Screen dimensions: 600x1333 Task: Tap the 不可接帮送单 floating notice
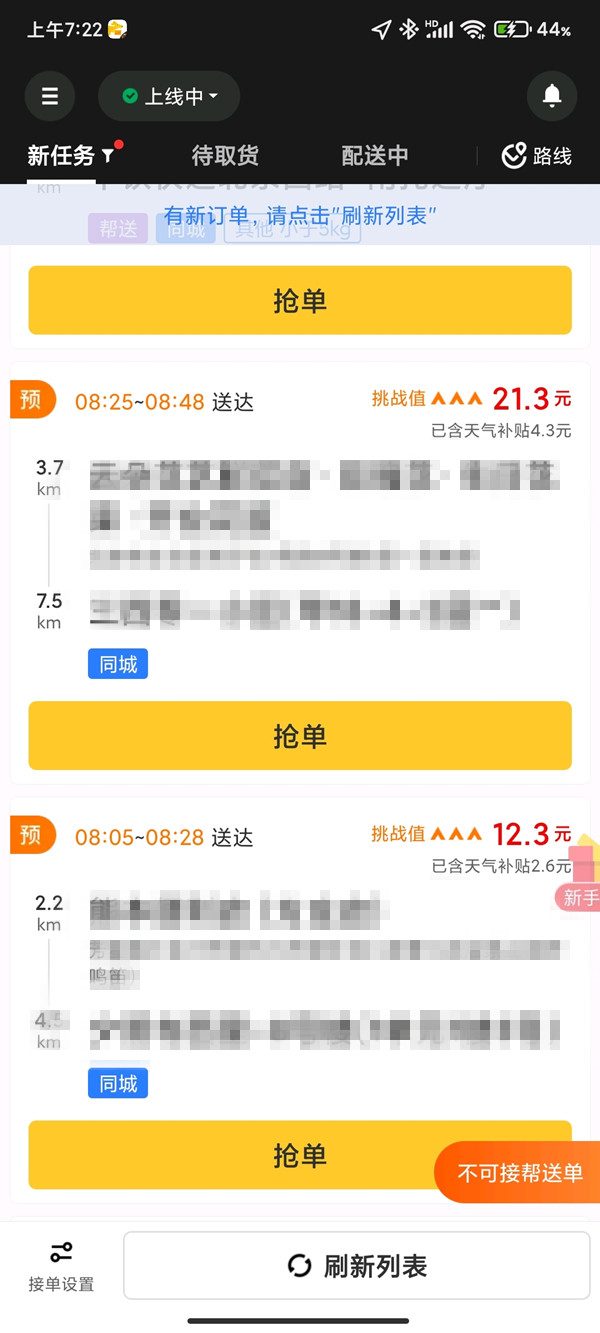(519, 1172)
